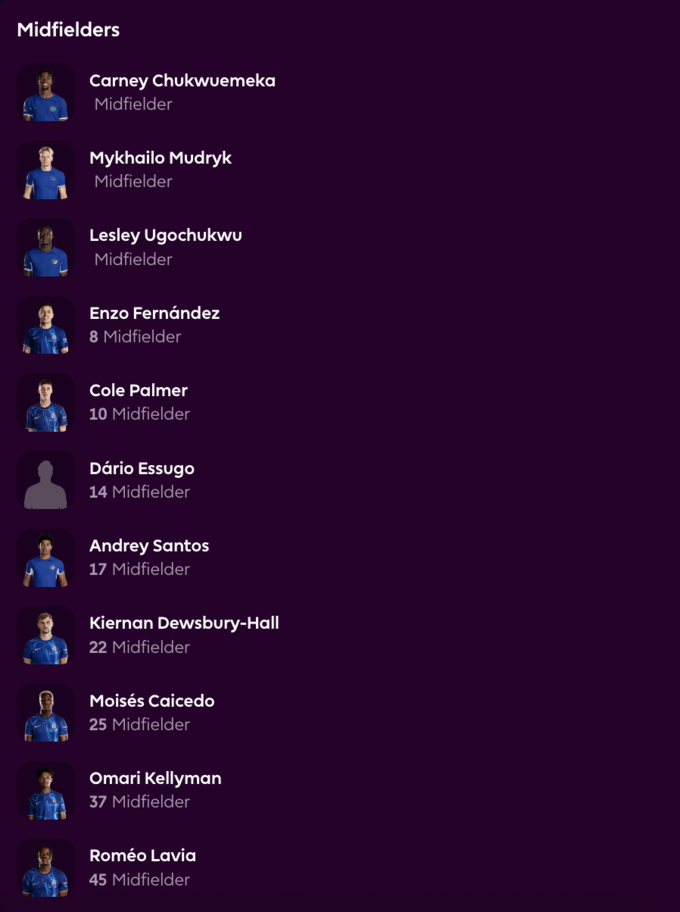Screen dimensions: 680x912
Task: Open Carney Chukwuemeka's player profile
Action: tap(182, 81)
